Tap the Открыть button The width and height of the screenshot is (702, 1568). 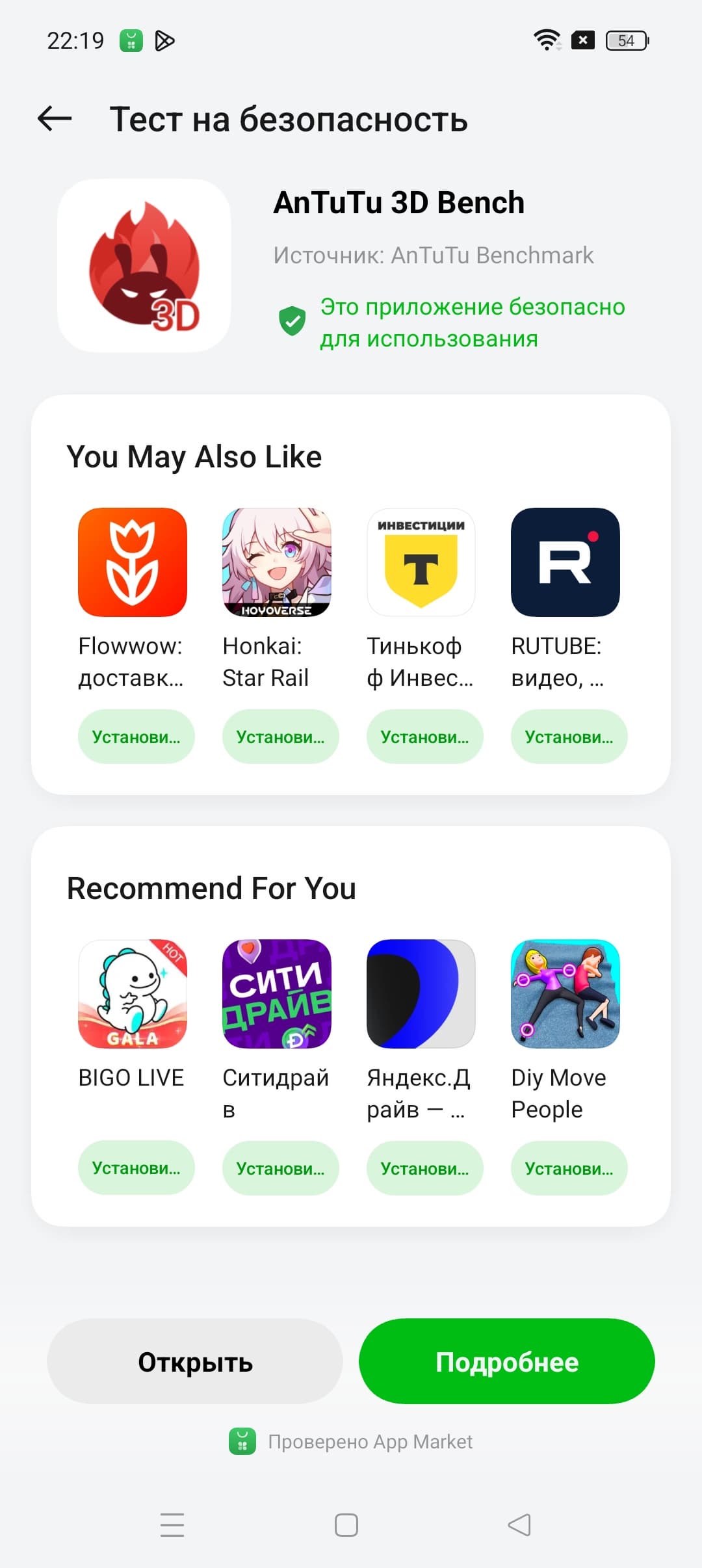click(x=195, y=1361)
